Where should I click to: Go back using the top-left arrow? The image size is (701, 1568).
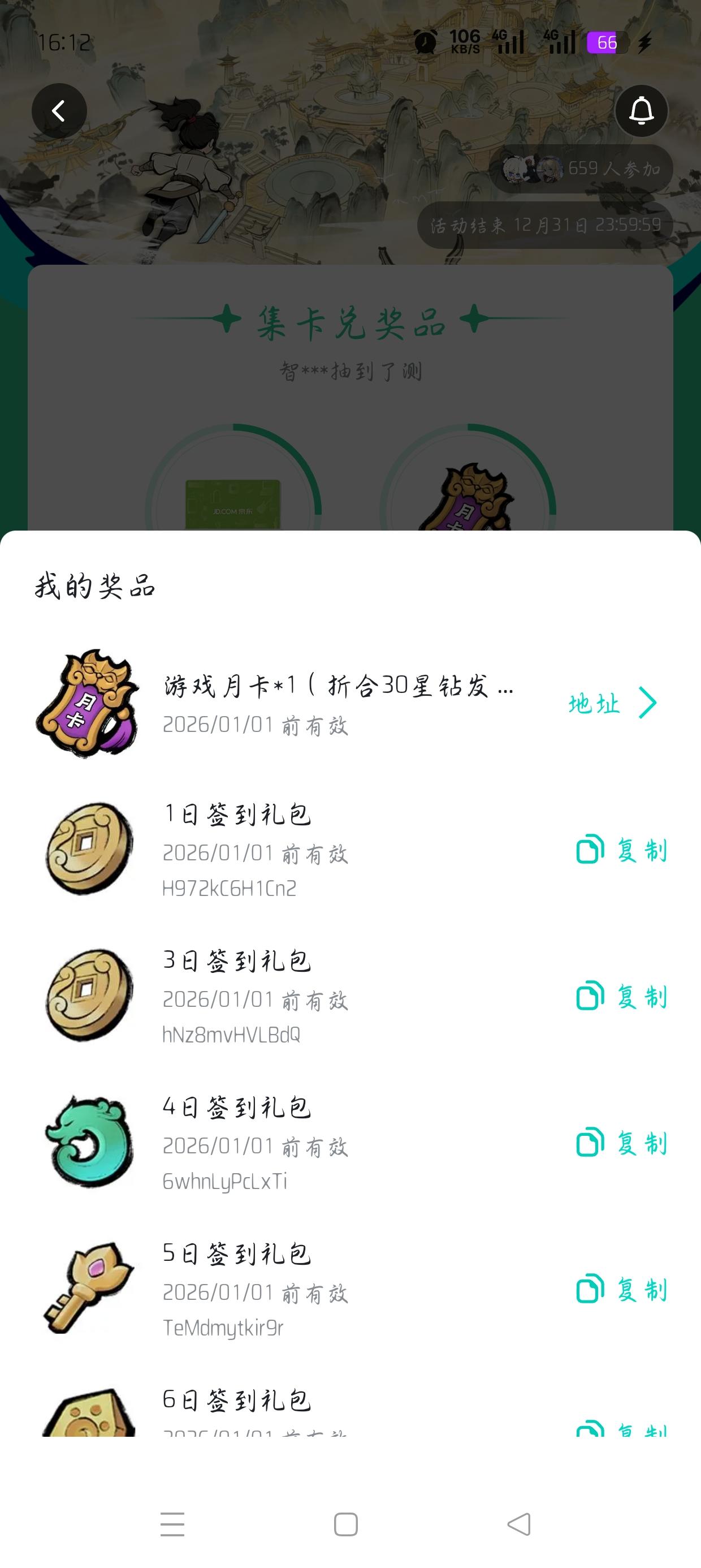click(59, 111)
